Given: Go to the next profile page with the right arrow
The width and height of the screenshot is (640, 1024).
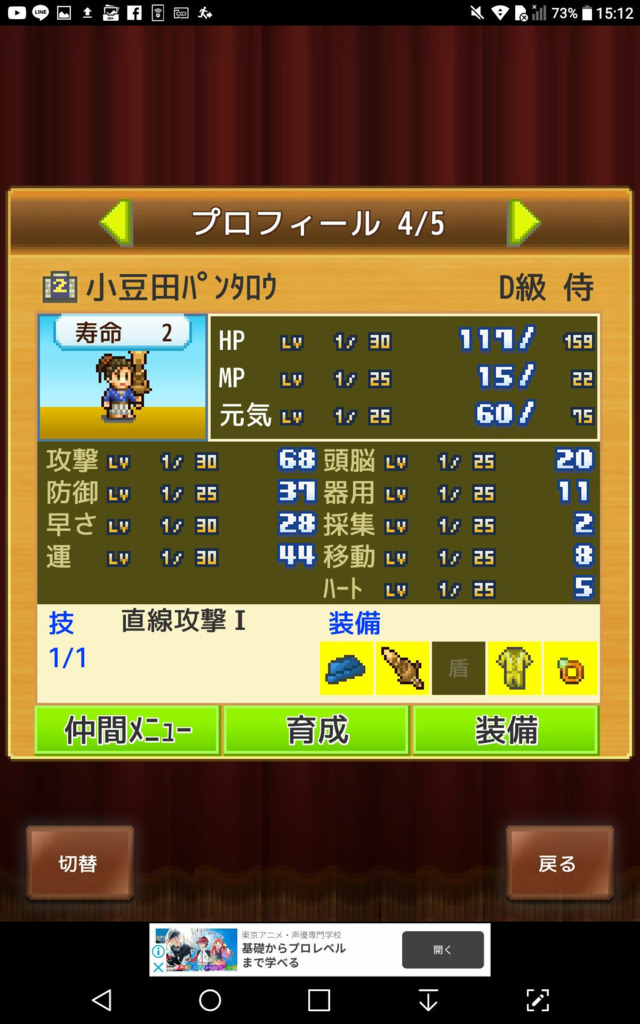Looking at the screenshot, I should coord(523,222).
